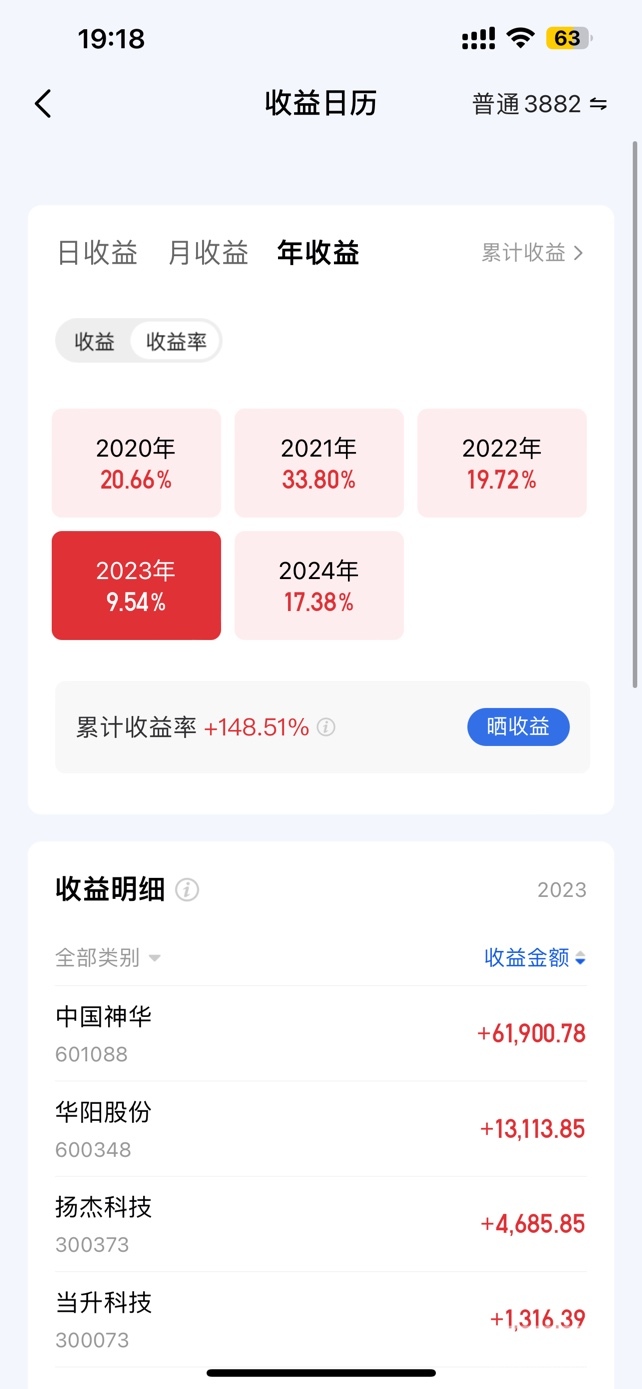
Task: Switch to the 日收益 tab
Action: [x=97, y=253]
